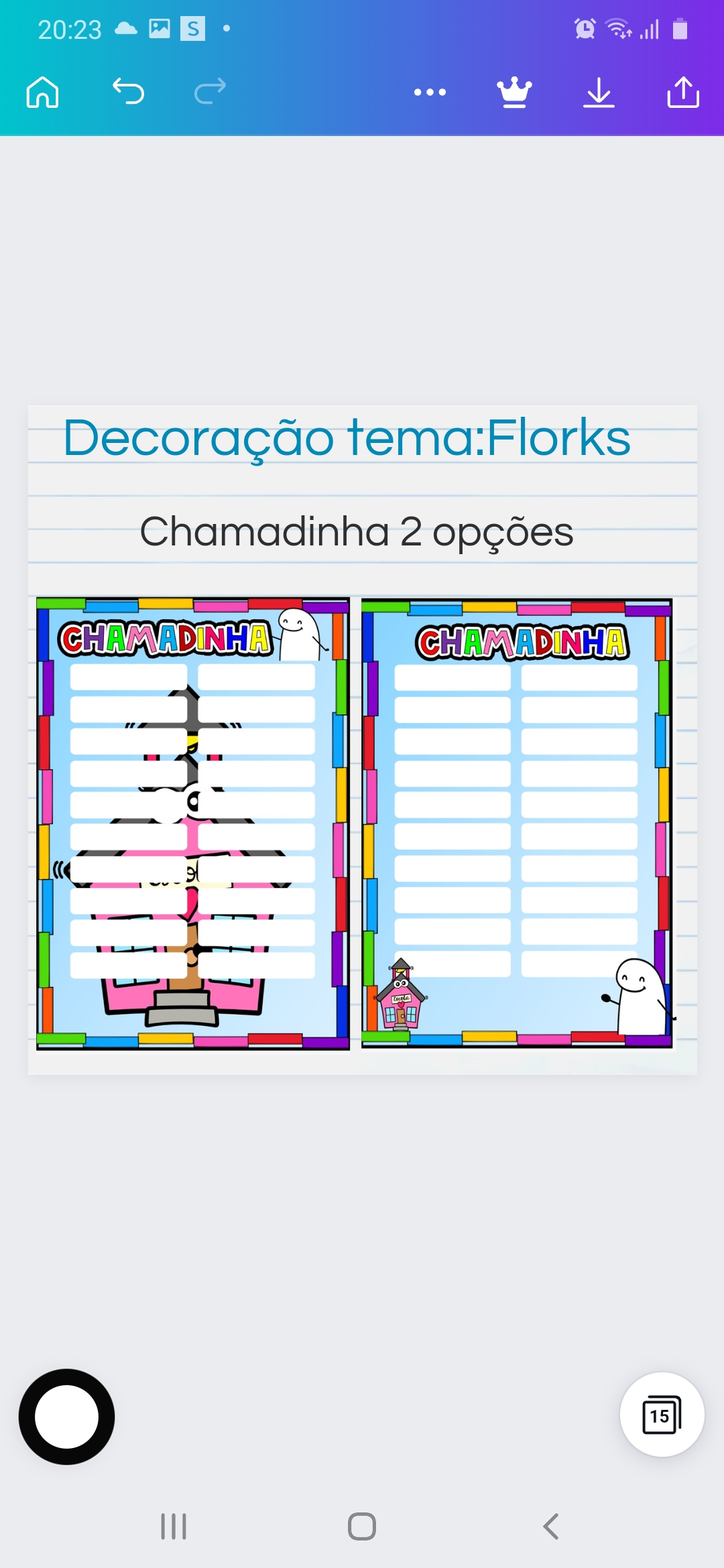This screenshot has width=724, height=1568.
Task: Undo the last edit
Action: 127,92
